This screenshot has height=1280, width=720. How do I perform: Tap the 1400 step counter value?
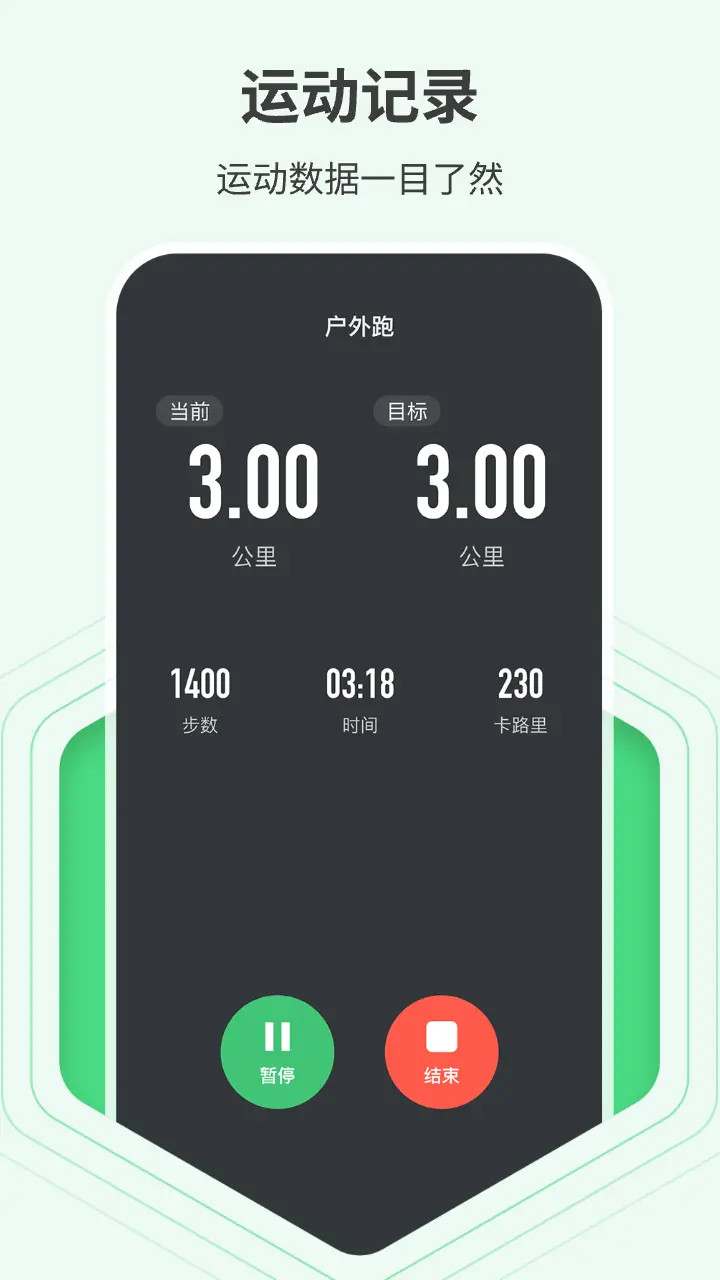pos(198,685)
